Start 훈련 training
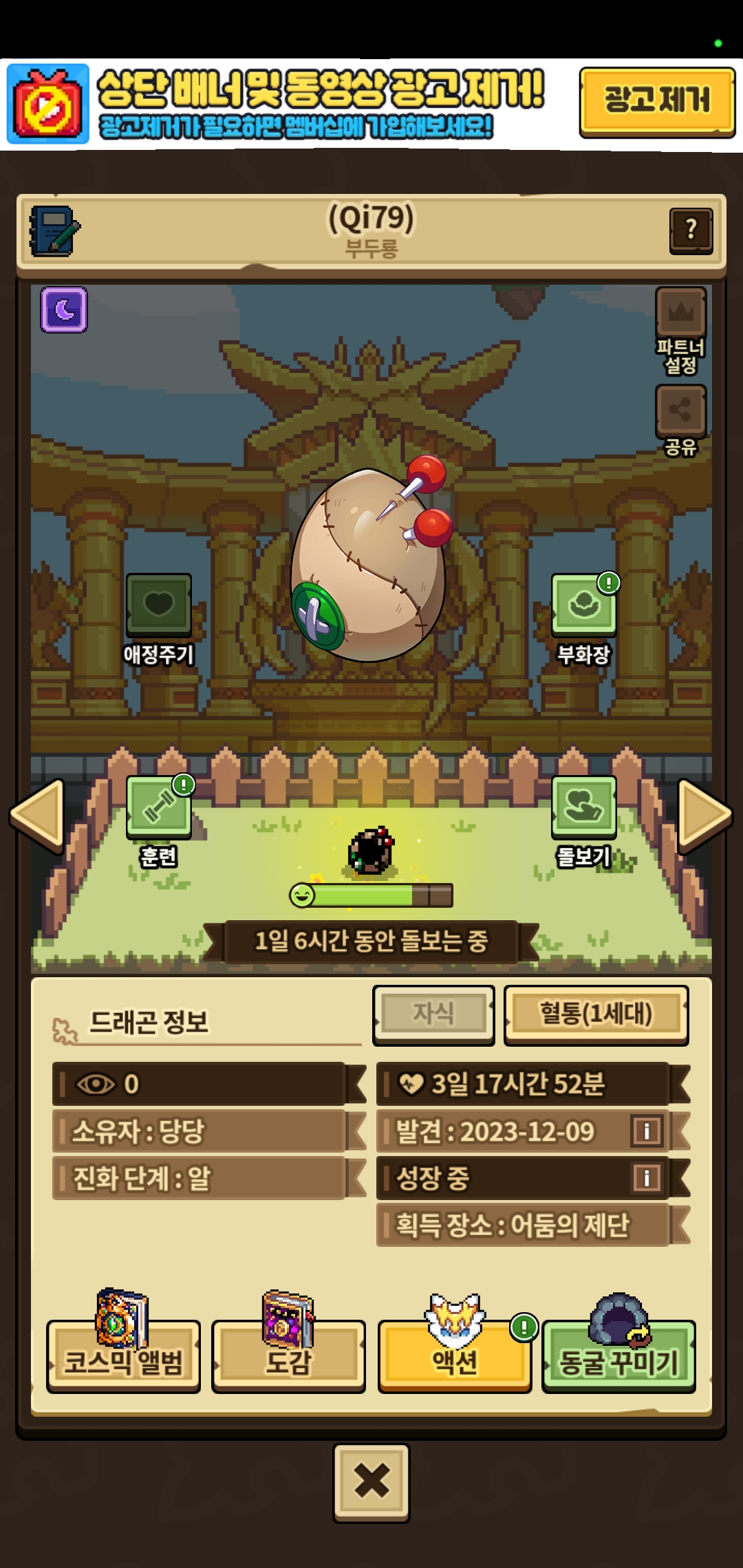Viewport: 743px width, 1568px height. [159, 821]
